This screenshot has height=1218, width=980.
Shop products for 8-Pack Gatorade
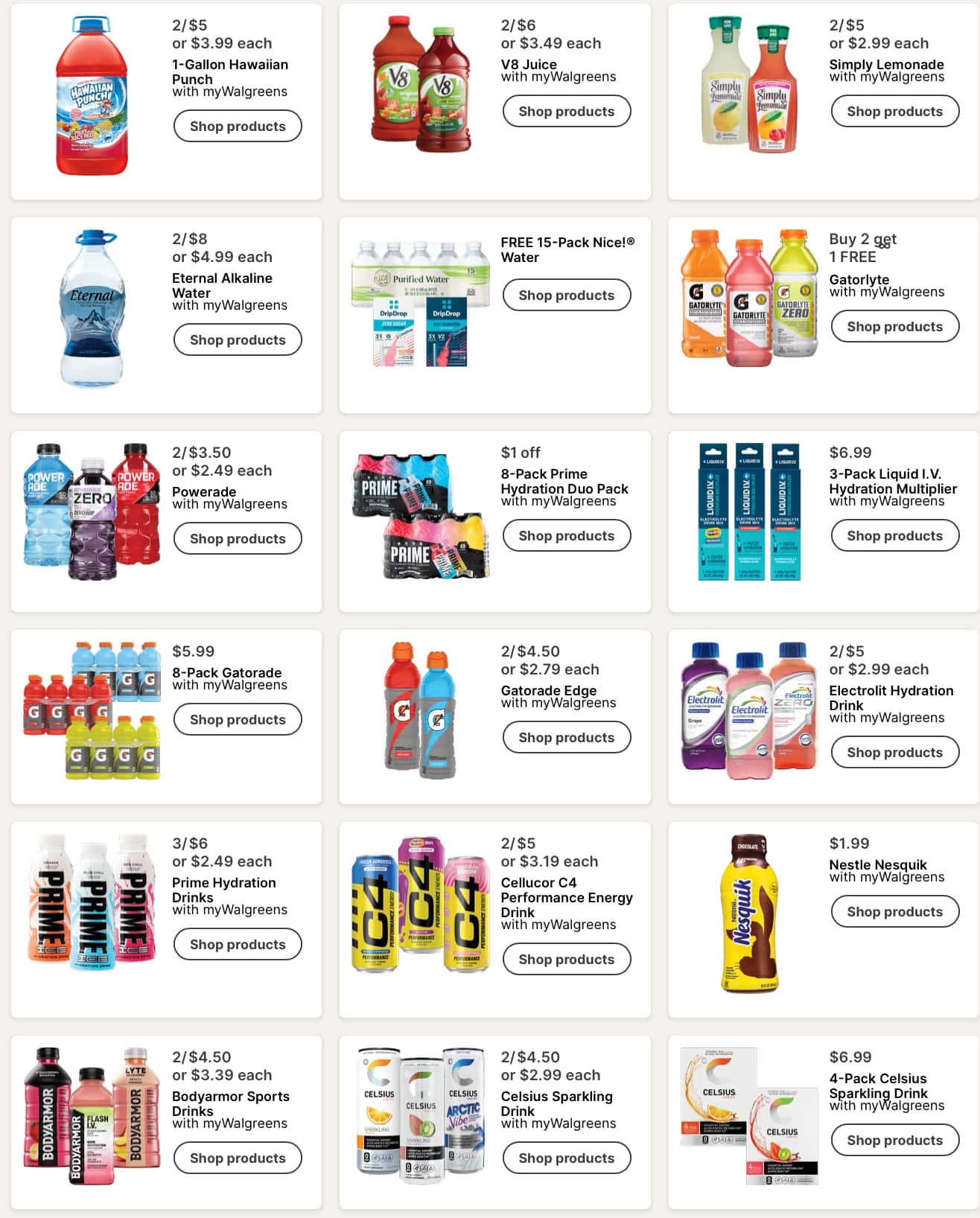pyautogui.click(x=238, y=719)
